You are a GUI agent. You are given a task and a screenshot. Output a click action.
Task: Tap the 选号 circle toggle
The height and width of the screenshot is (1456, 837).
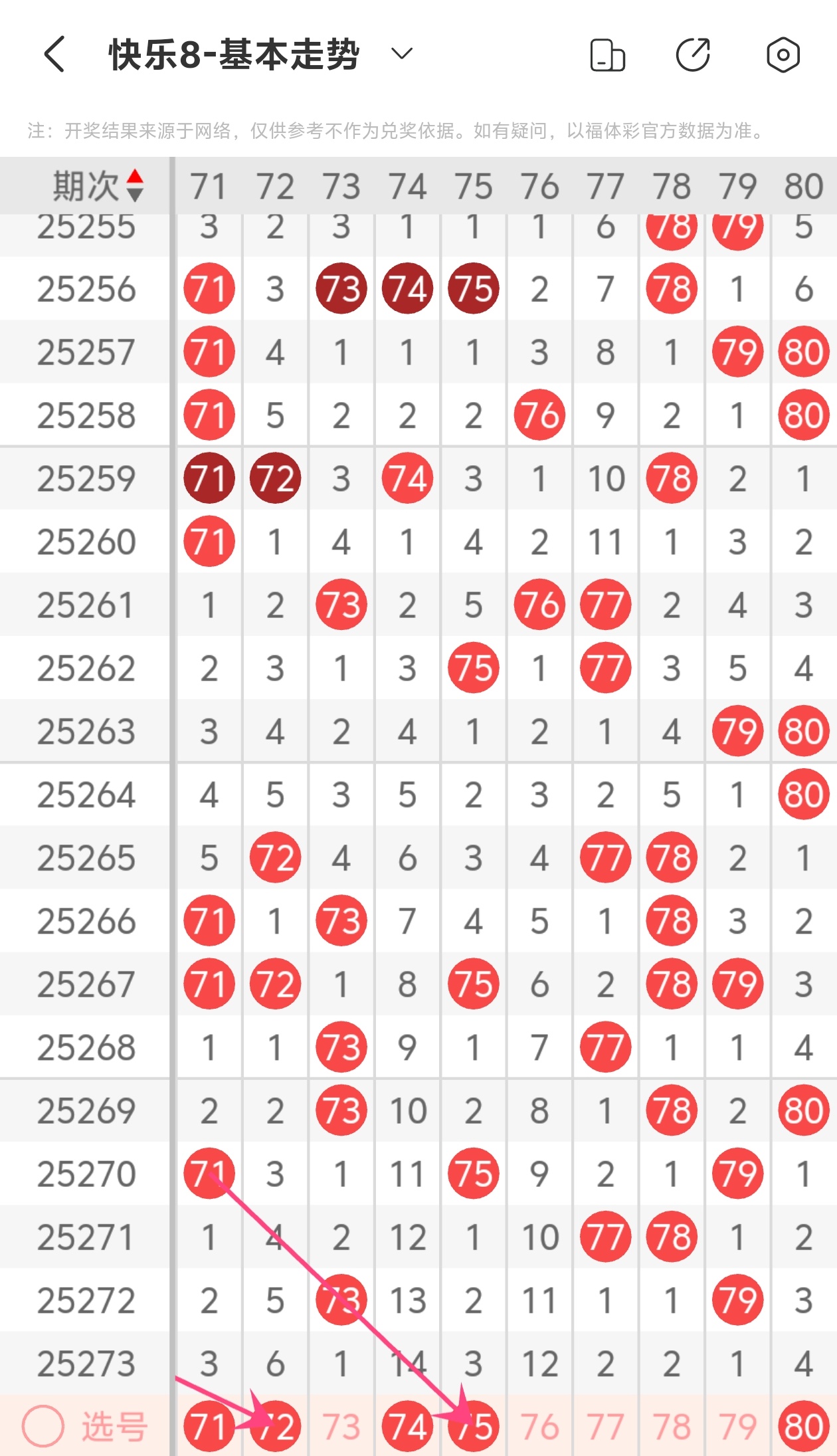[43, 1426]
